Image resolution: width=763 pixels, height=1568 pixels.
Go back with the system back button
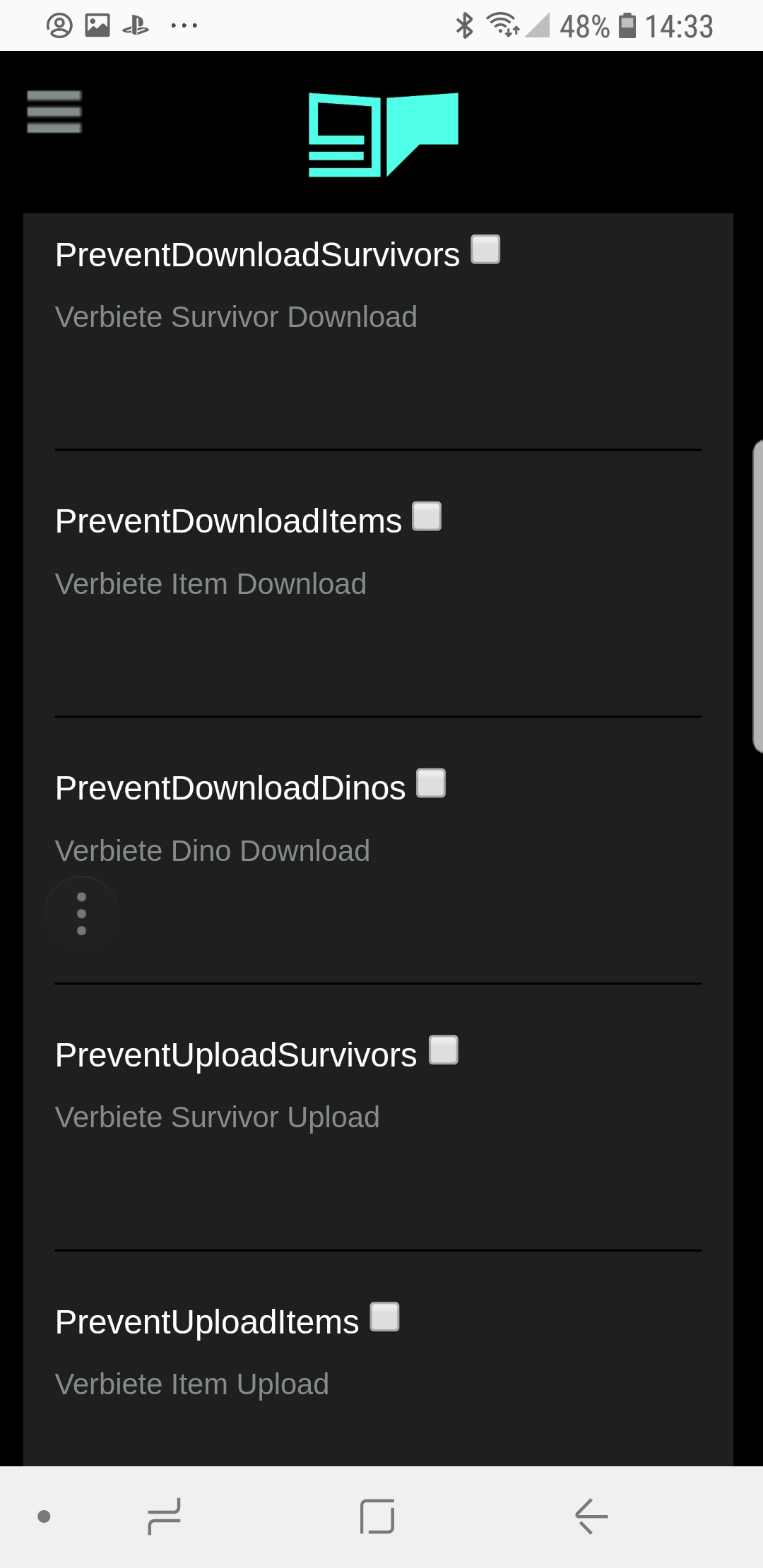point(591,1516)
